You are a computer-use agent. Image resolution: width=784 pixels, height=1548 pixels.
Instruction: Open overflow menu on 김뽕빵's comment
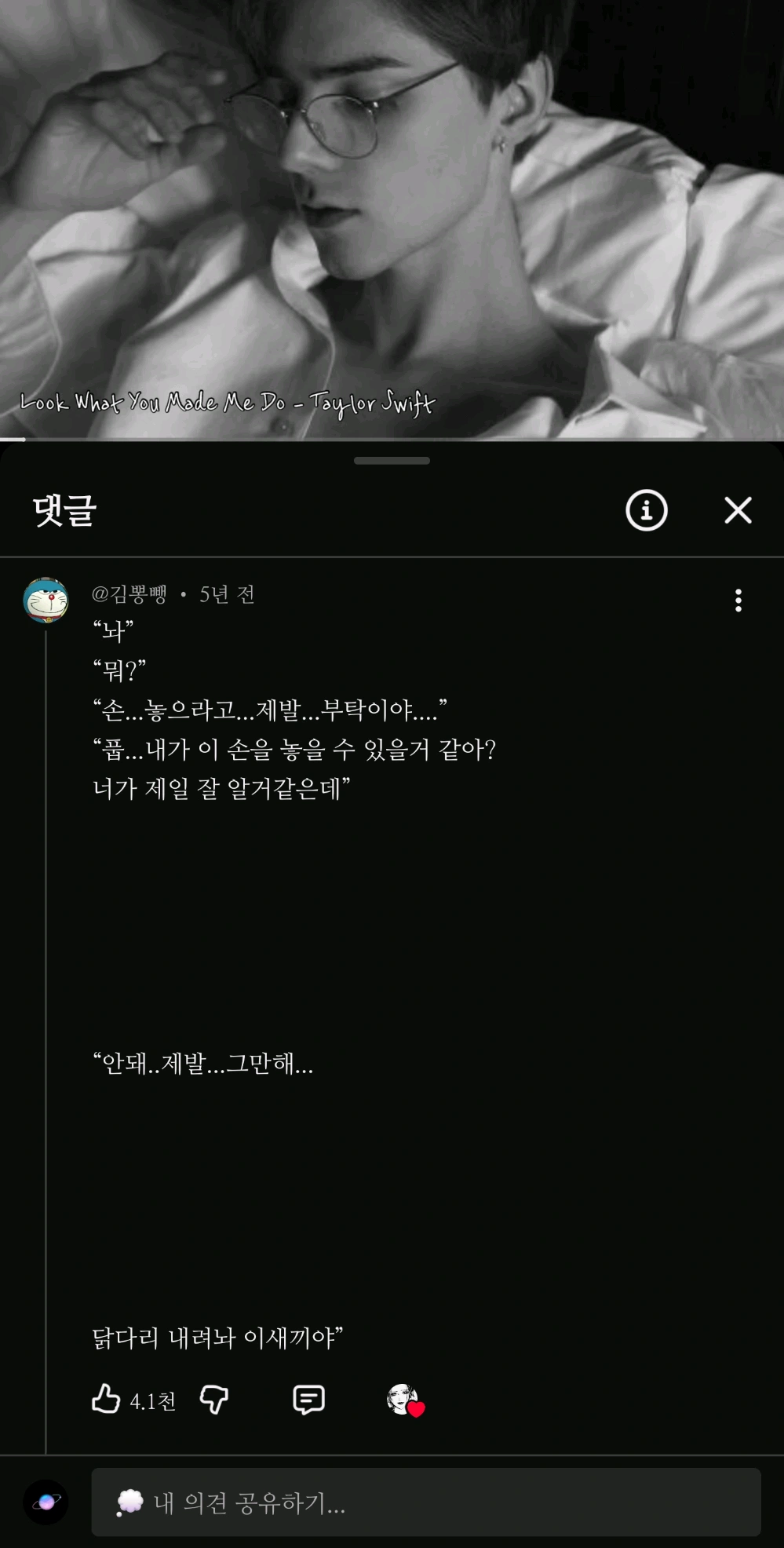[738, 601]
